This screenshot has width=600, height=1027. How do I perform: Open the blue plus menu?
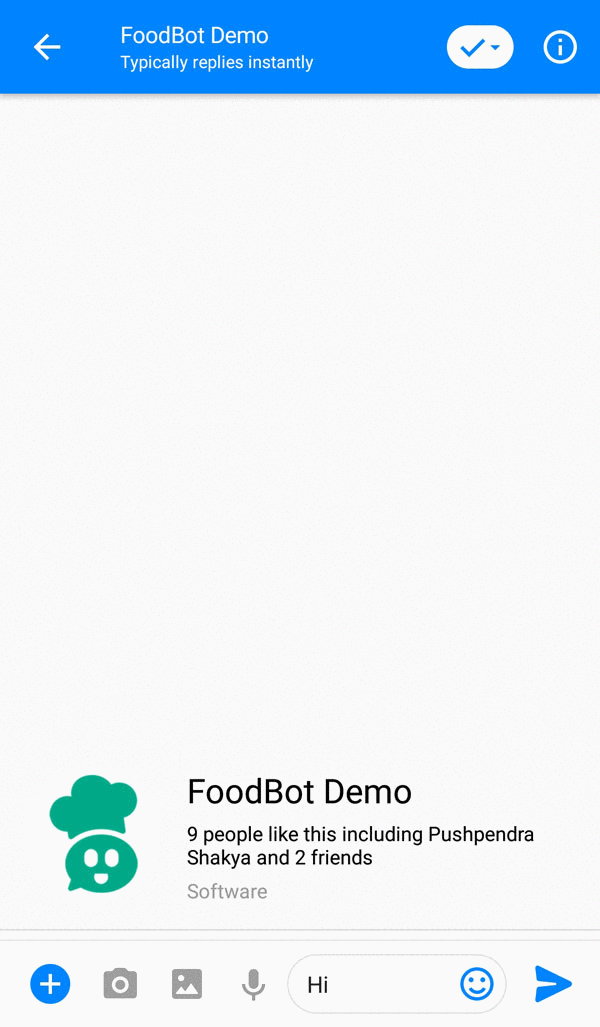coord(50,984)
